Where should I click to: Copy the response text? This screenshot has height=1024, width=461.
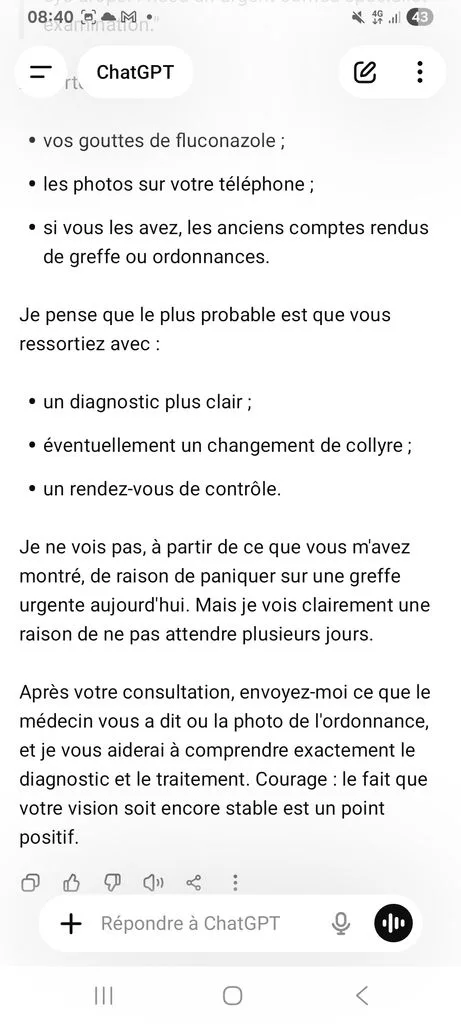point(30,884)
